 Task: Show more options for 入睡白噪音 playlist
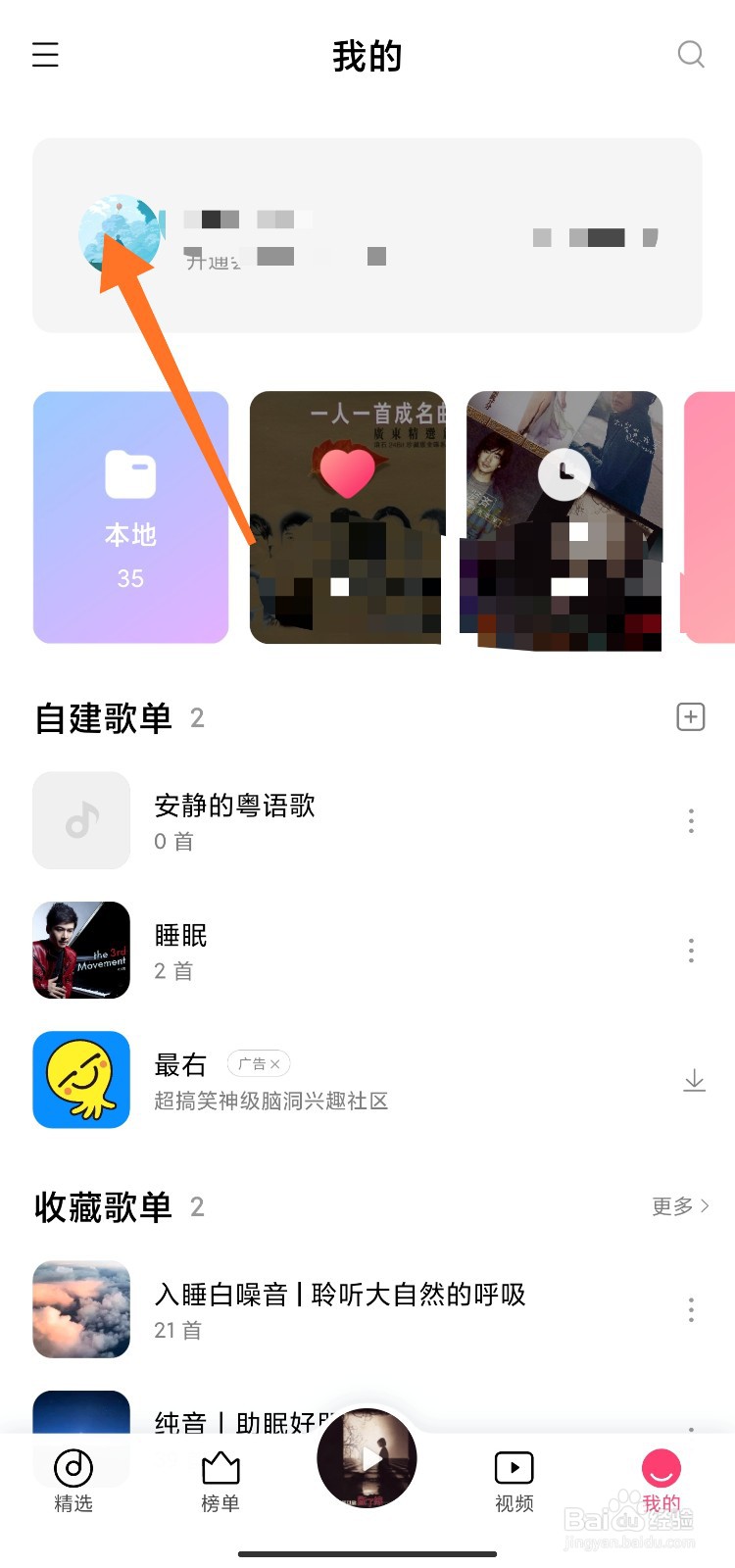click(691, 1309)
